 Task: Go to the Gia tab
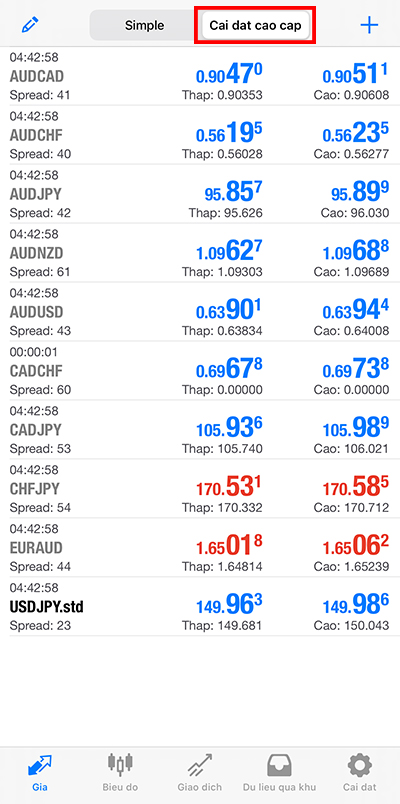point(39,773)
